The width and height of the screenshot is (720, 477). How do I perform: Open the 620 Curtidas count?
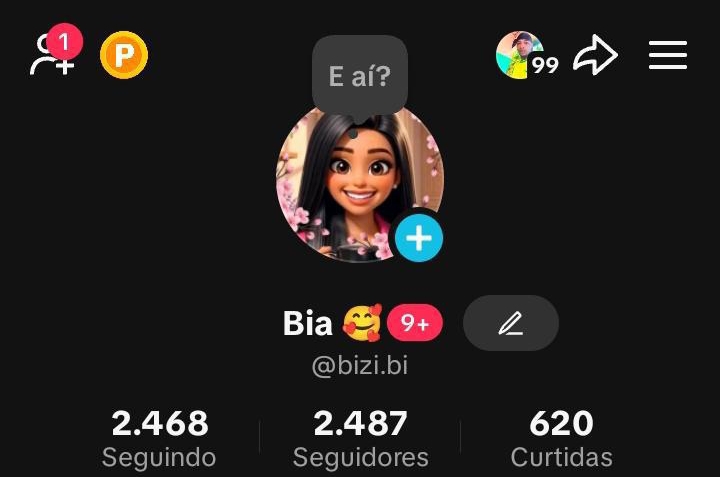pyautogui.click(x=561, y=438)
